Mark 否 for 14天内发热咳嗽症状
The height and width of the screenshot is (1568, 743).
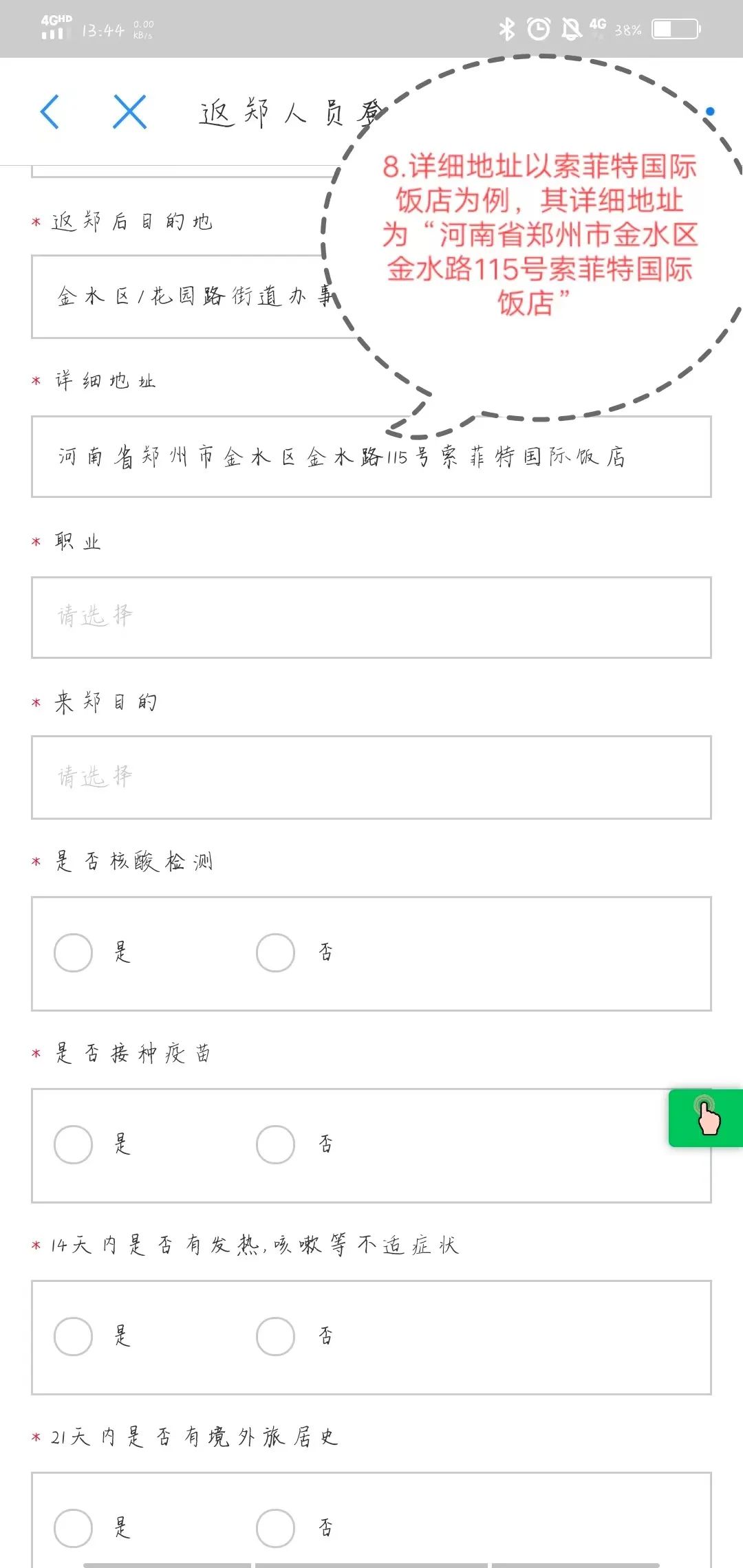pyautogui.click(x=276, y=1336)
